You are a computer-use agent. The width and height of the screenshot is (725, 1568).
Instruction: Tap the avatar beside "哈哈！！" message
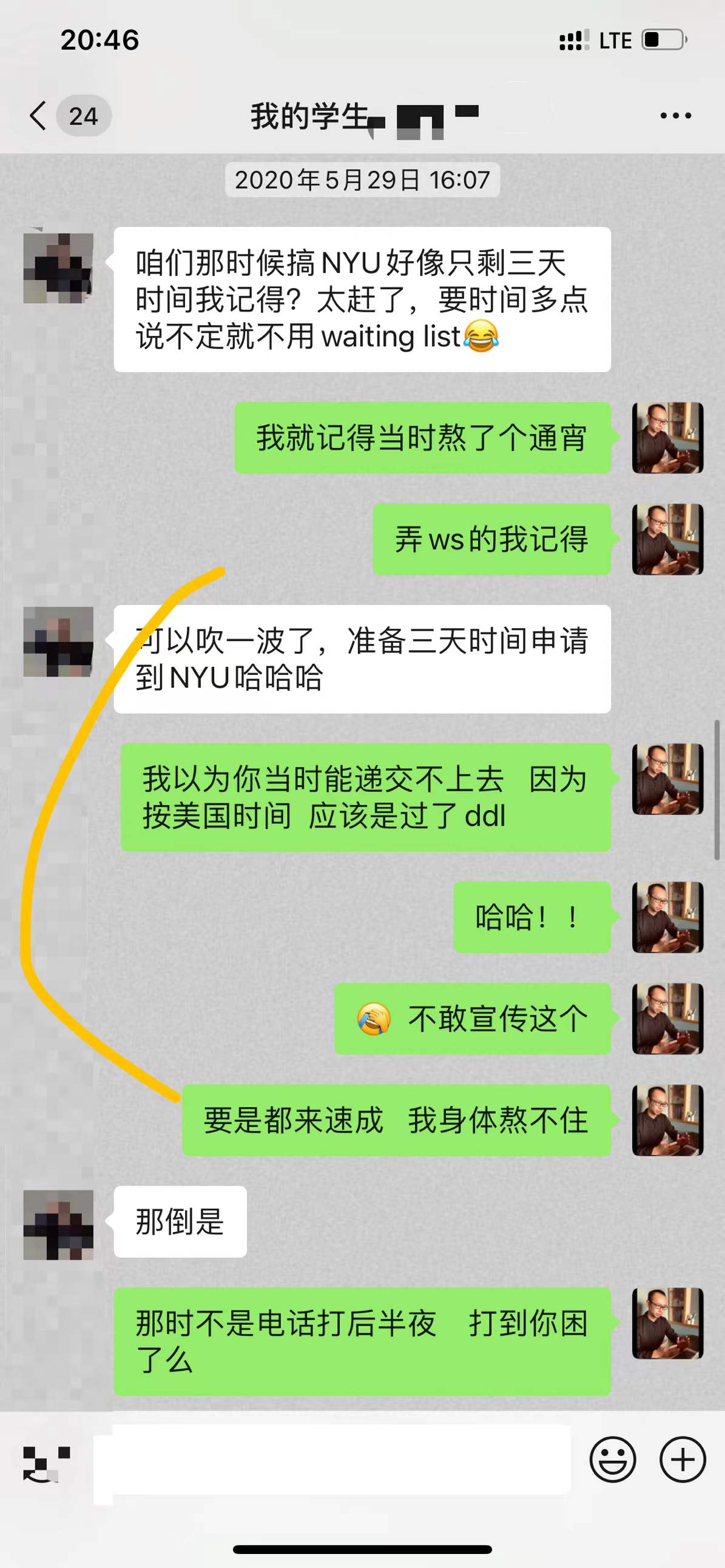coord(668,917)
